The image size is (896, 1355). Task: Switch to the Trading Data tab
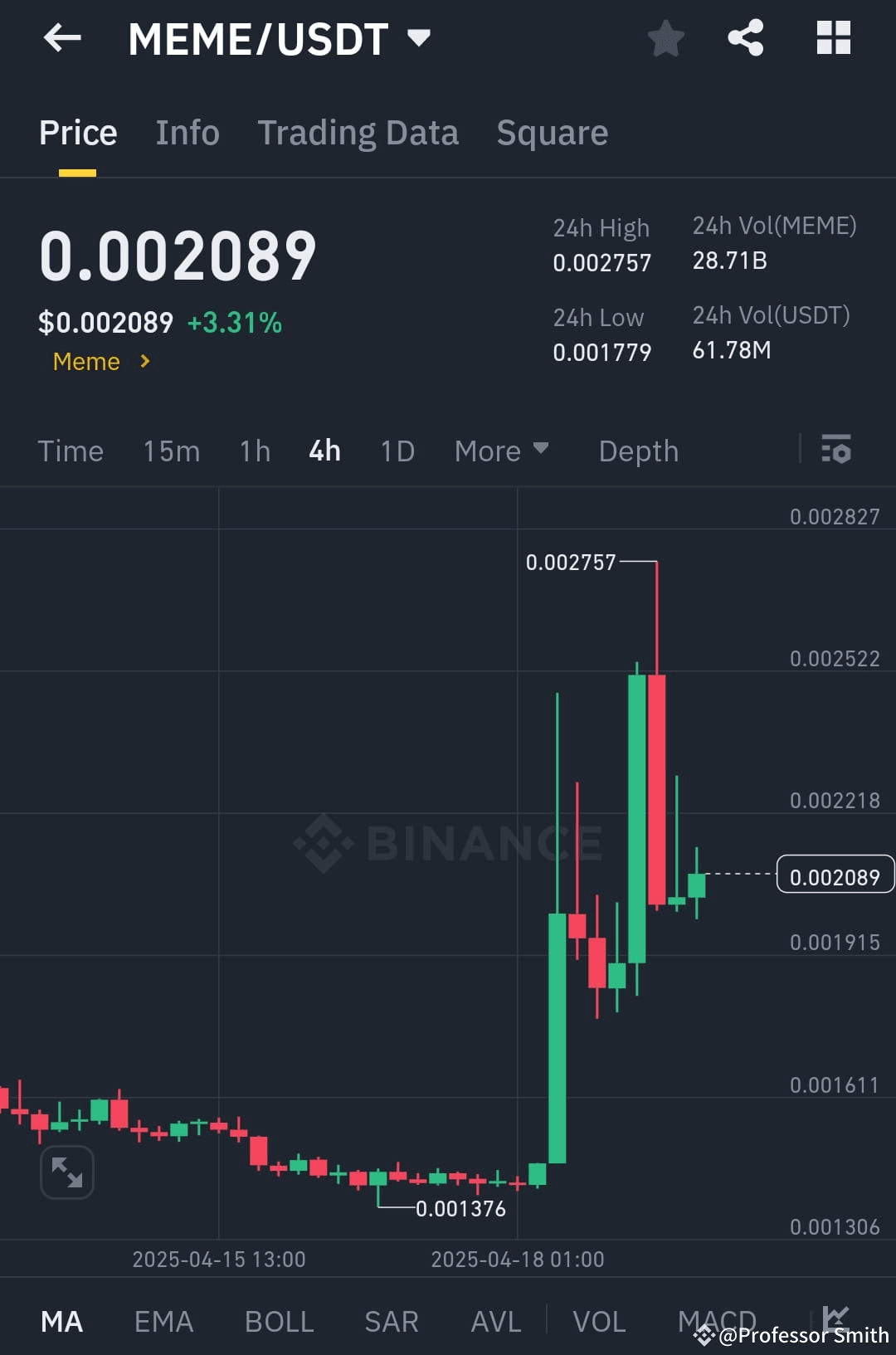coord(358,133)
